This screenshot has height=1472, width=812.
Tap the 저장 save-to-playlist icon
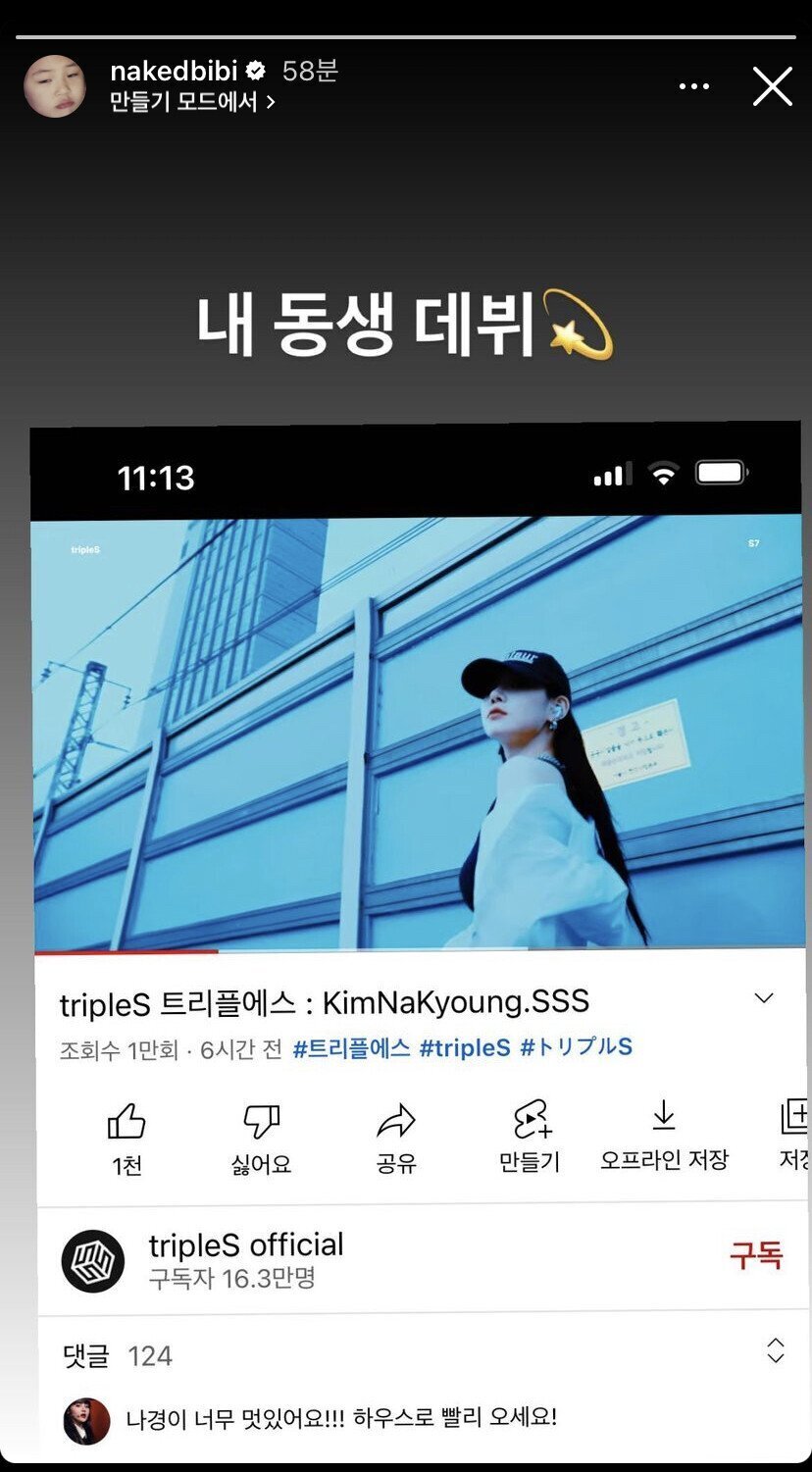(798, 1119)
